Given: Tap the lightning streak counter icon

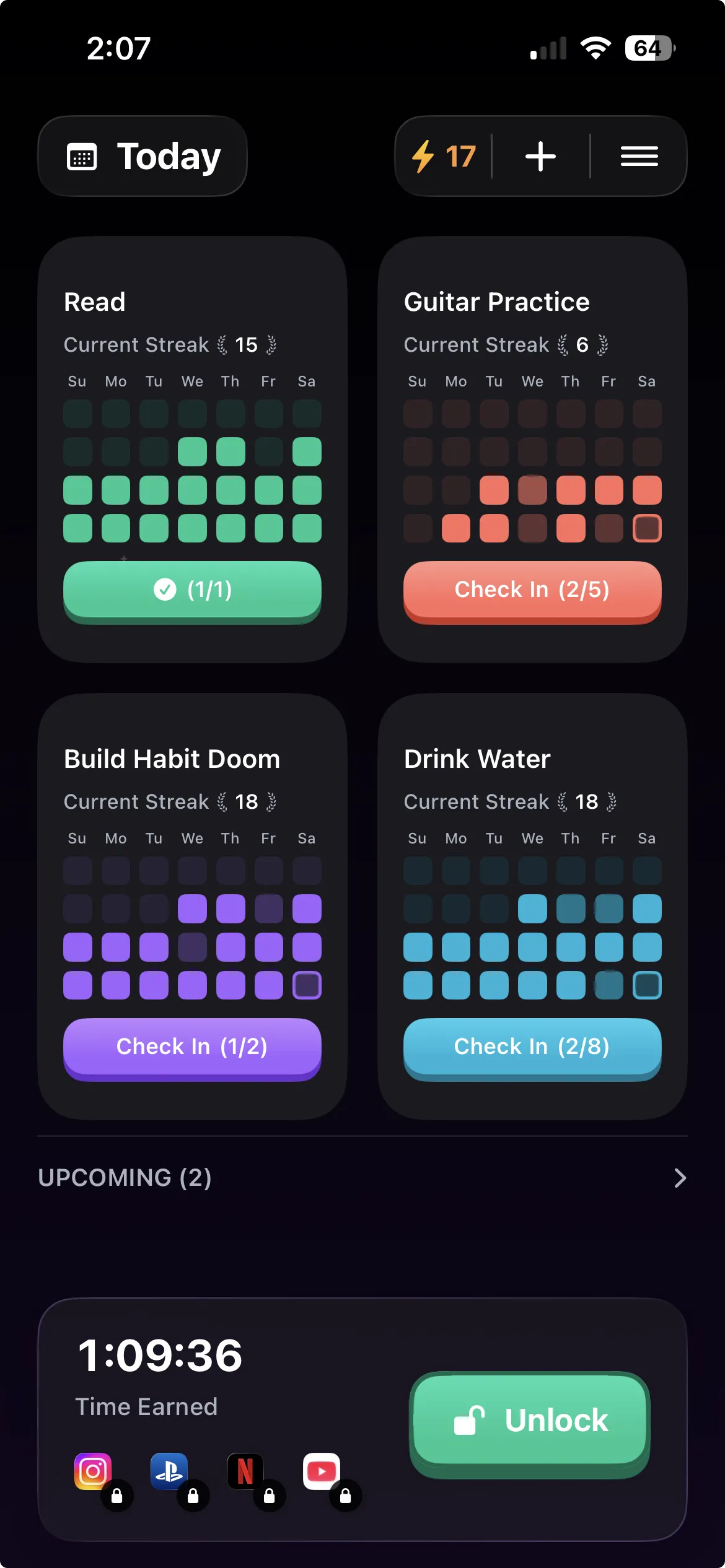Looking at the screenshot, I should (424, 156).
